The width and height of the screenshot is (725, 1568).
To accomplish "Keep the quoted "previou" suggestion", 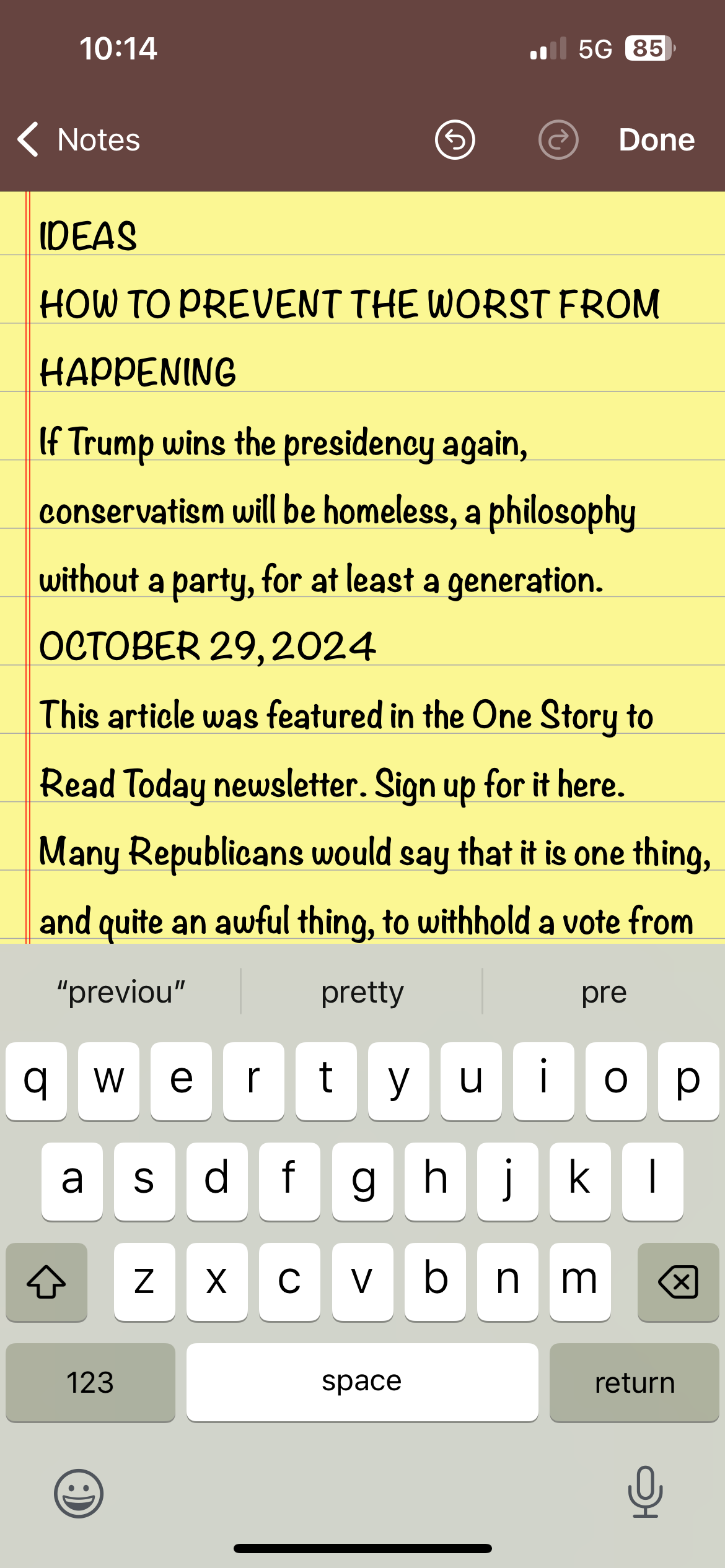I will (x=121, y=992).
